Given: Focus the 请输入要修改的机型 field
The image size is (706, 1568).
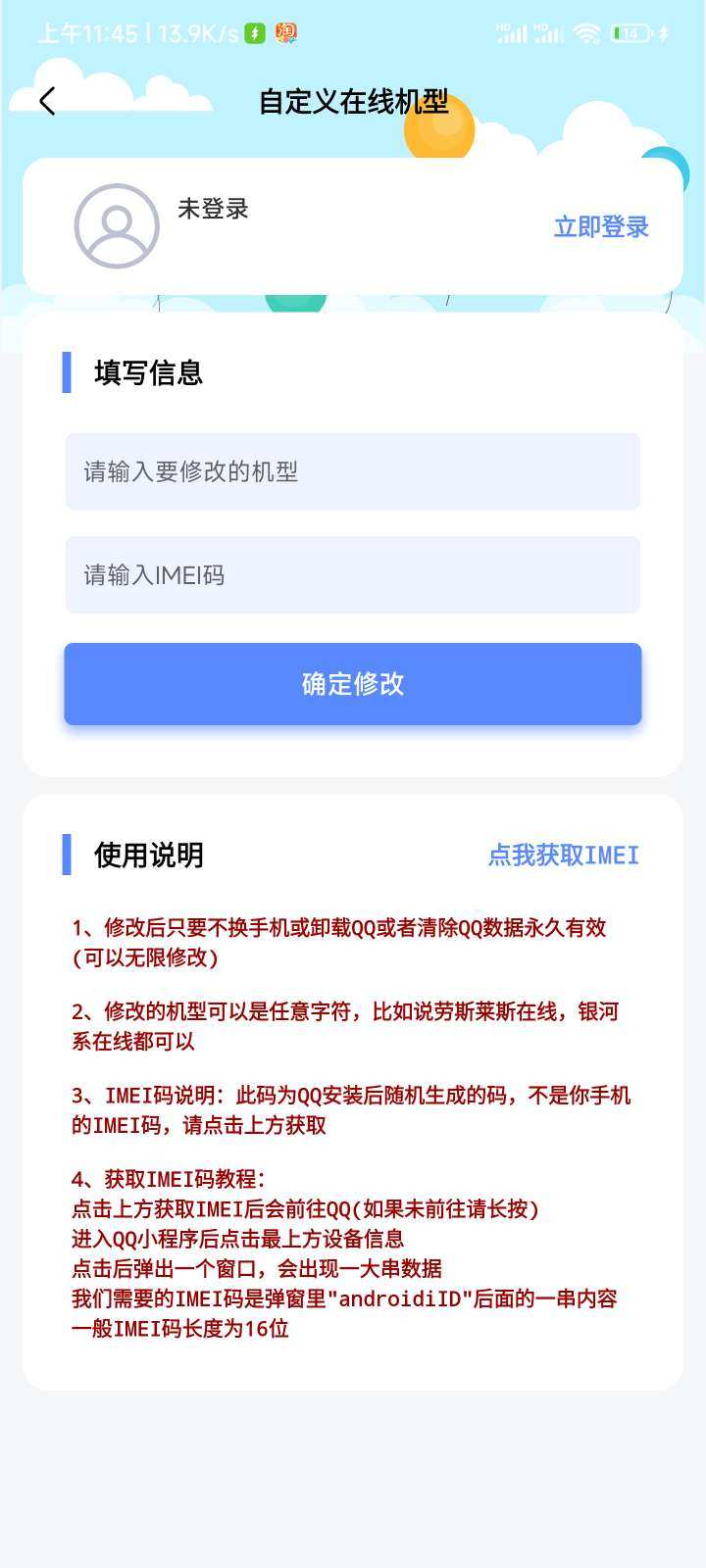Looking at the screenshot, I should [353, 471].
